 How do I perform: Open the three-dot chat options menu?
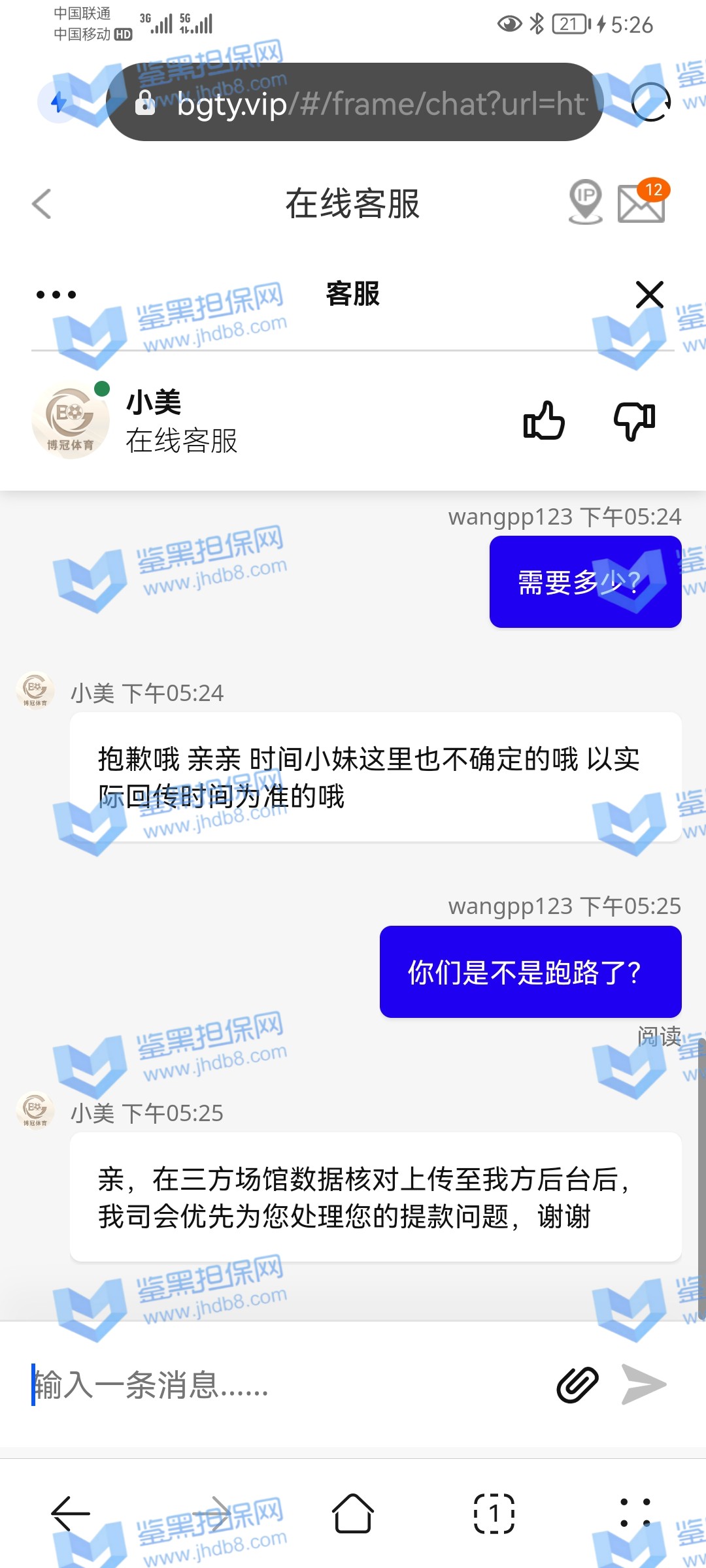(56, 295)
